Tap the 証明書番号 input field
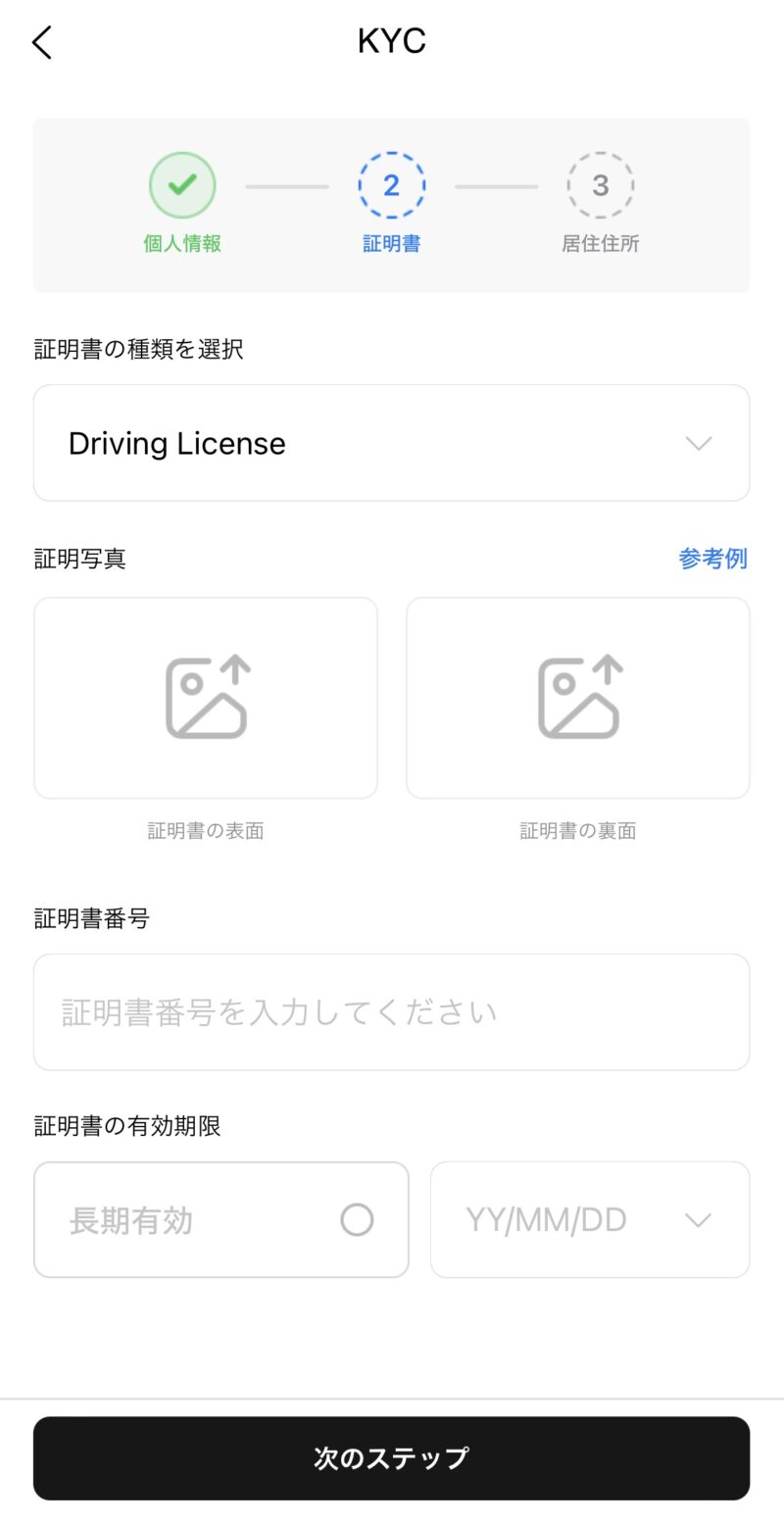The image size is (784, 1523). tap(391, 1012)
